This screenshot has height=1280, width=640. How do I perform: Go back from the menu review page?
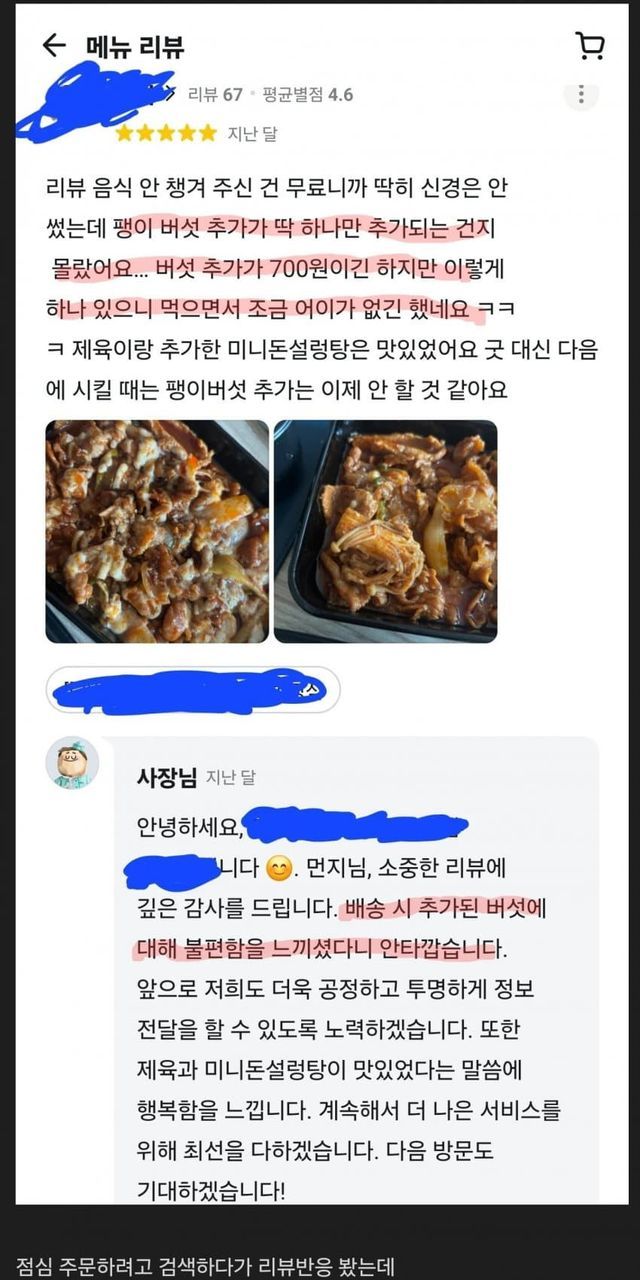click(x=54, y=46)
